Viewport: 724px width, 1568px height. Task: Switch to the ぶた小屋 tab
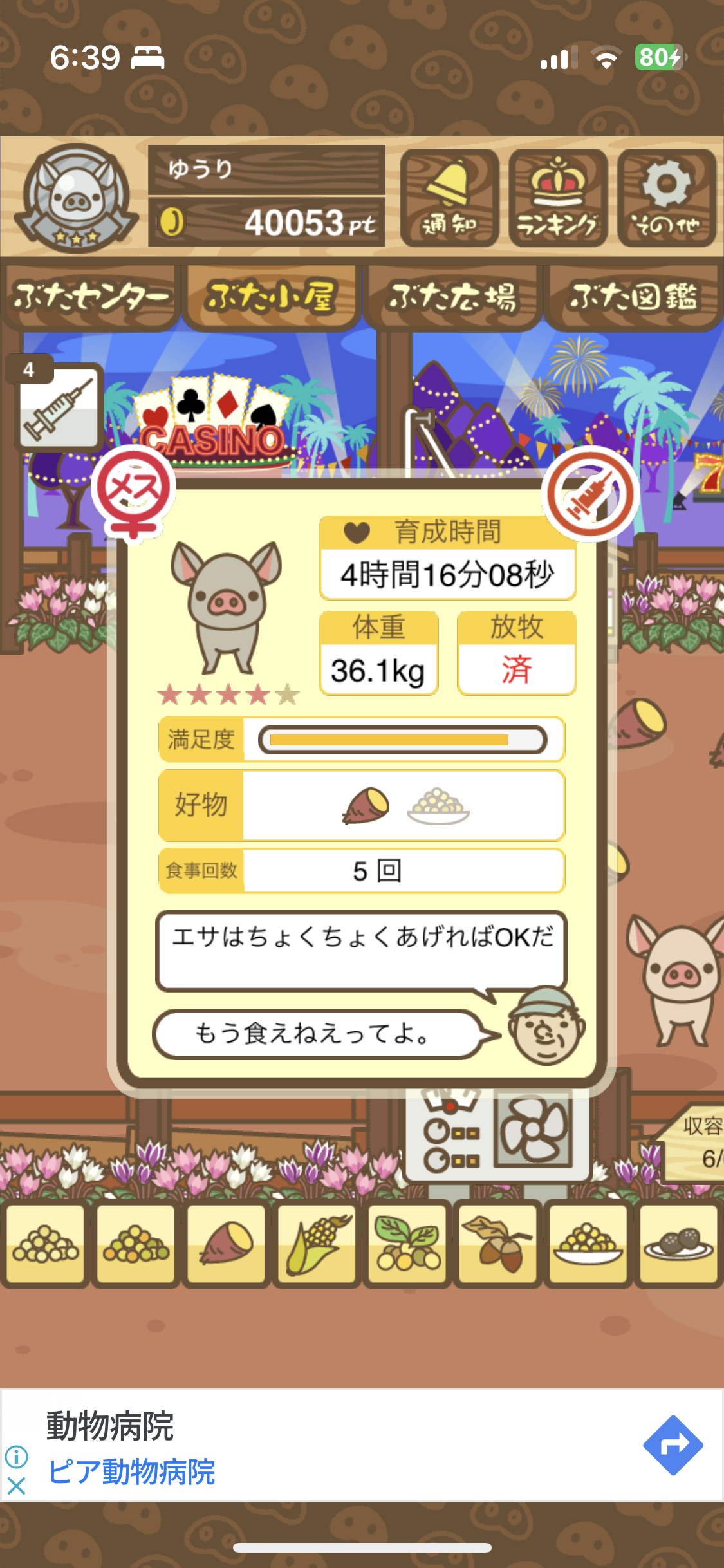point(270,297)
